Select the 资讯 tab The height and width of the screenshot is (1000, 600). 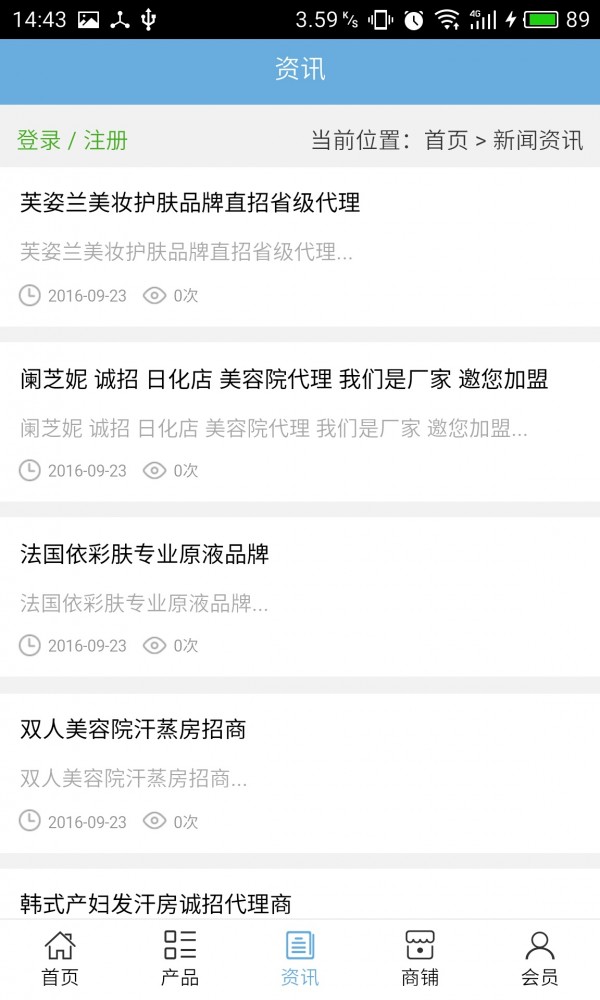point(300,958)
